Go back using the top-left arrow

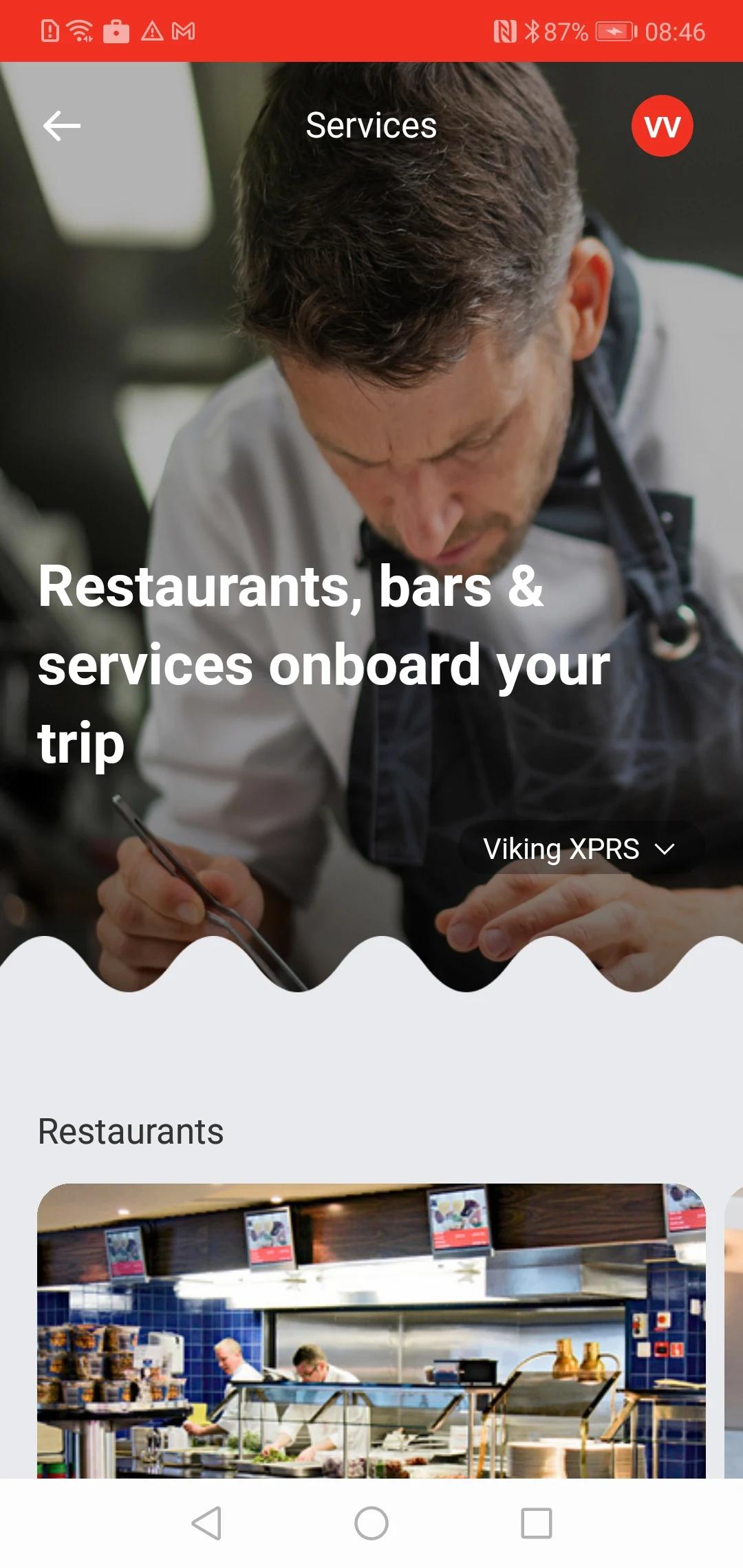pyautogui.click(x=62, y=126)
